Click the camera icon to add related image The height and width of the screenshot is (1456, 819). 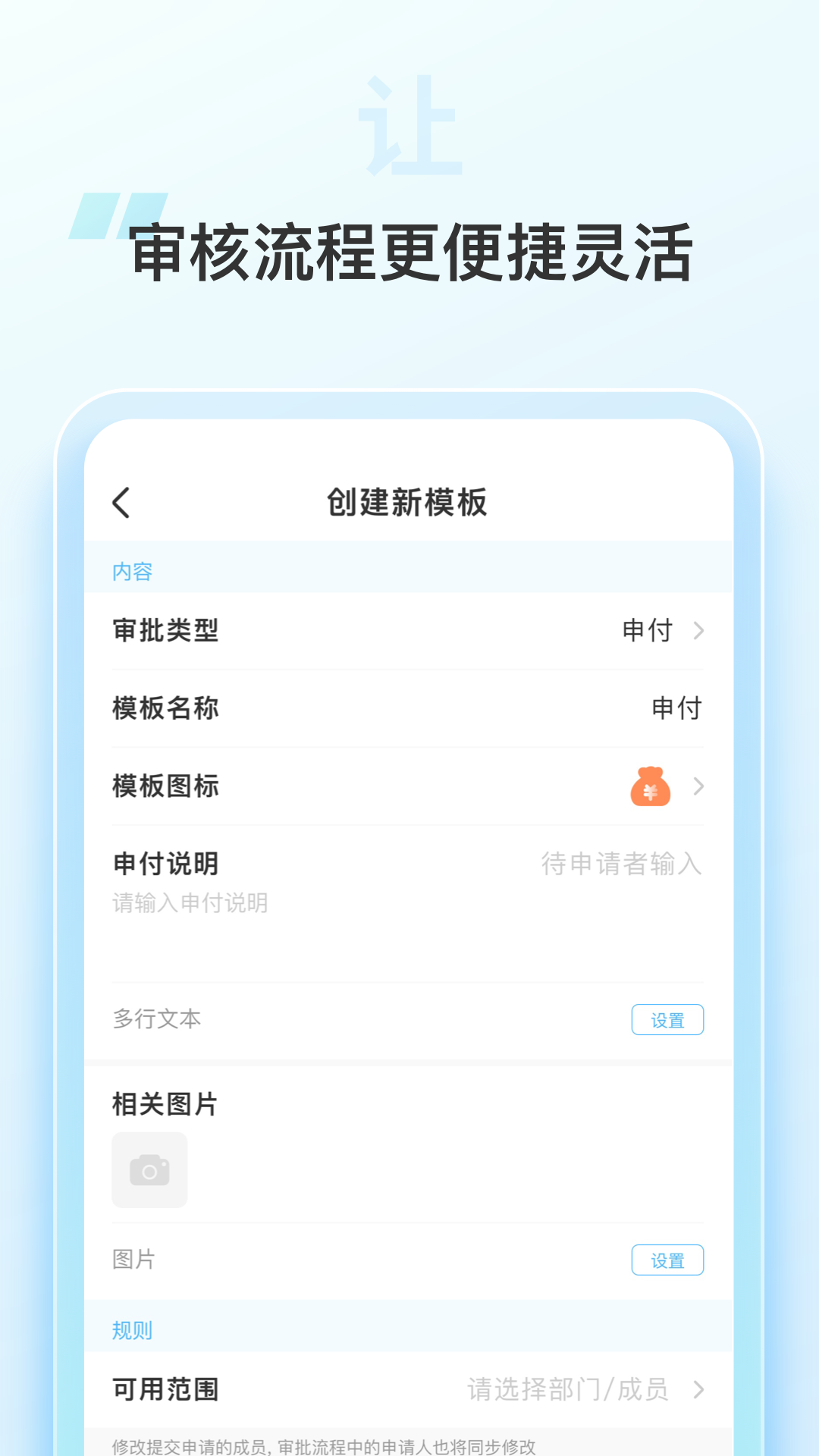point(149,1170)
